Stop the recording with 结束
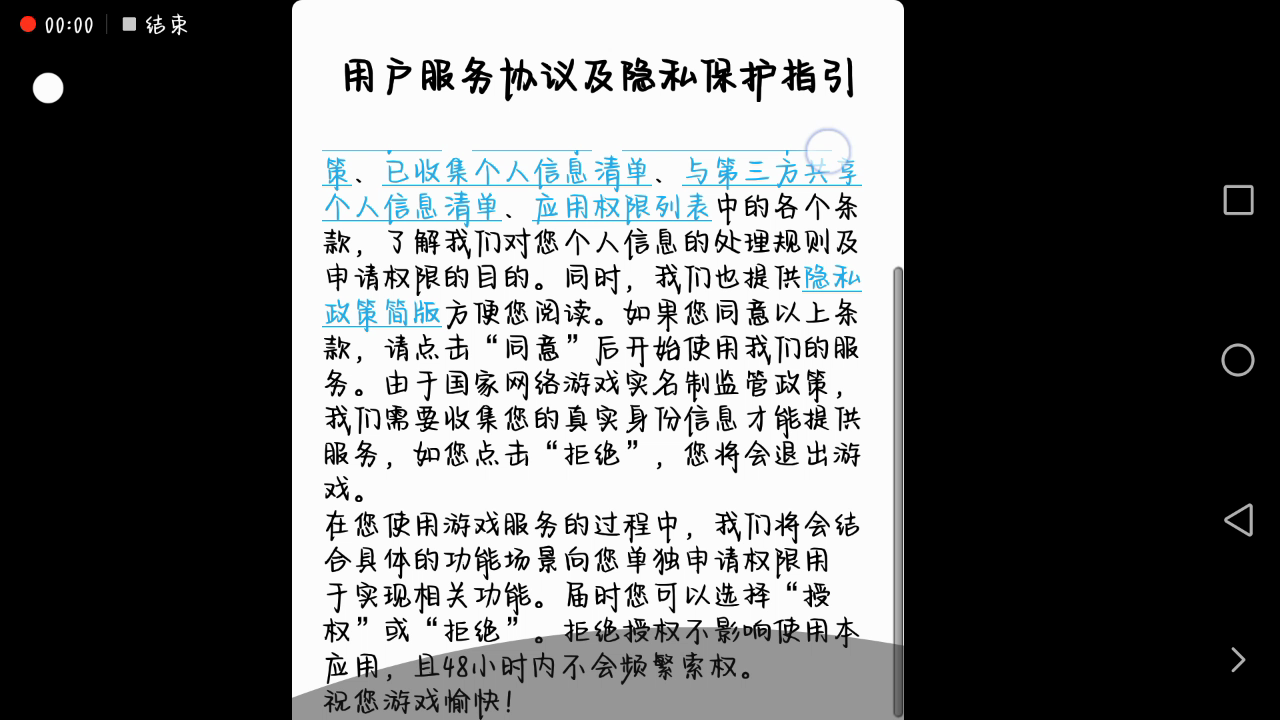1280x720 pixels. [156, 25]
